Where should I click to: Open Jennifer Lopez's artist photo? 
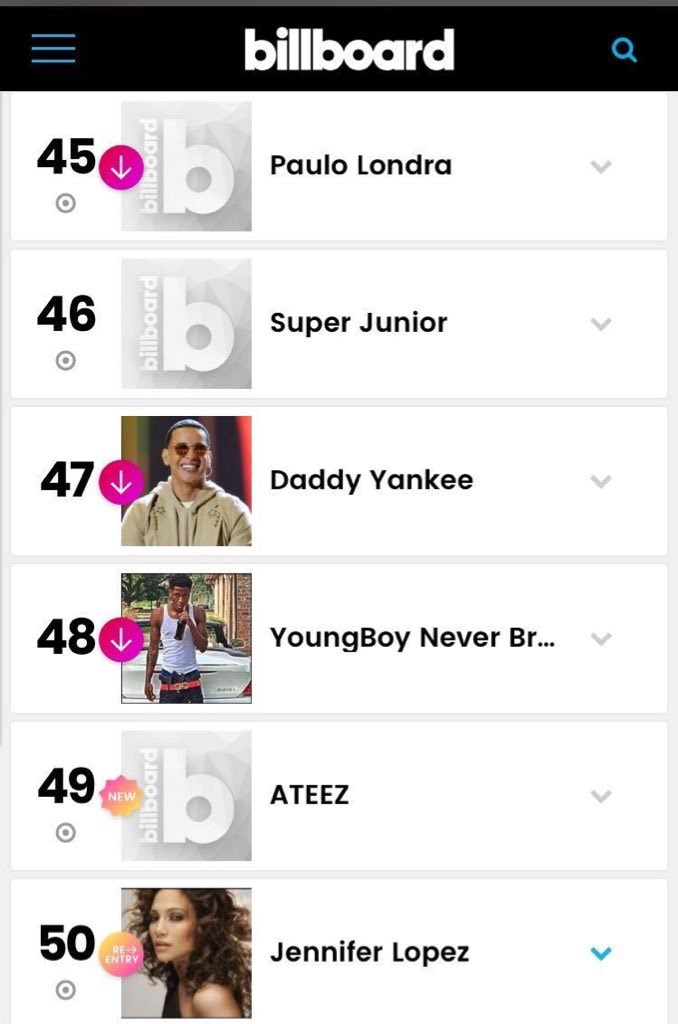click(x=186, y=953)
